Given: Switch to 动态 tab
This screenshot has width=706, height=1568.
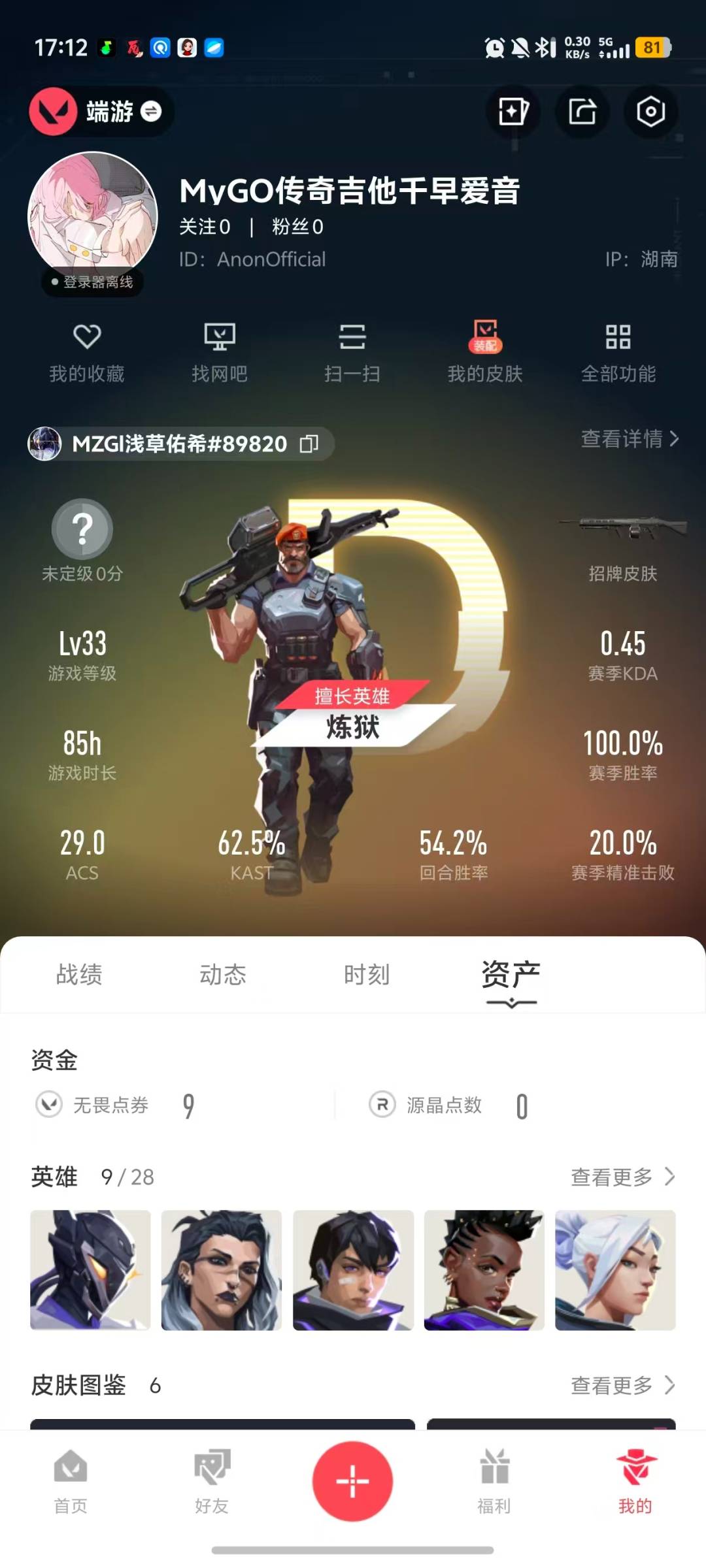Looking at the screenshot, I should click(x=223, y=974).
